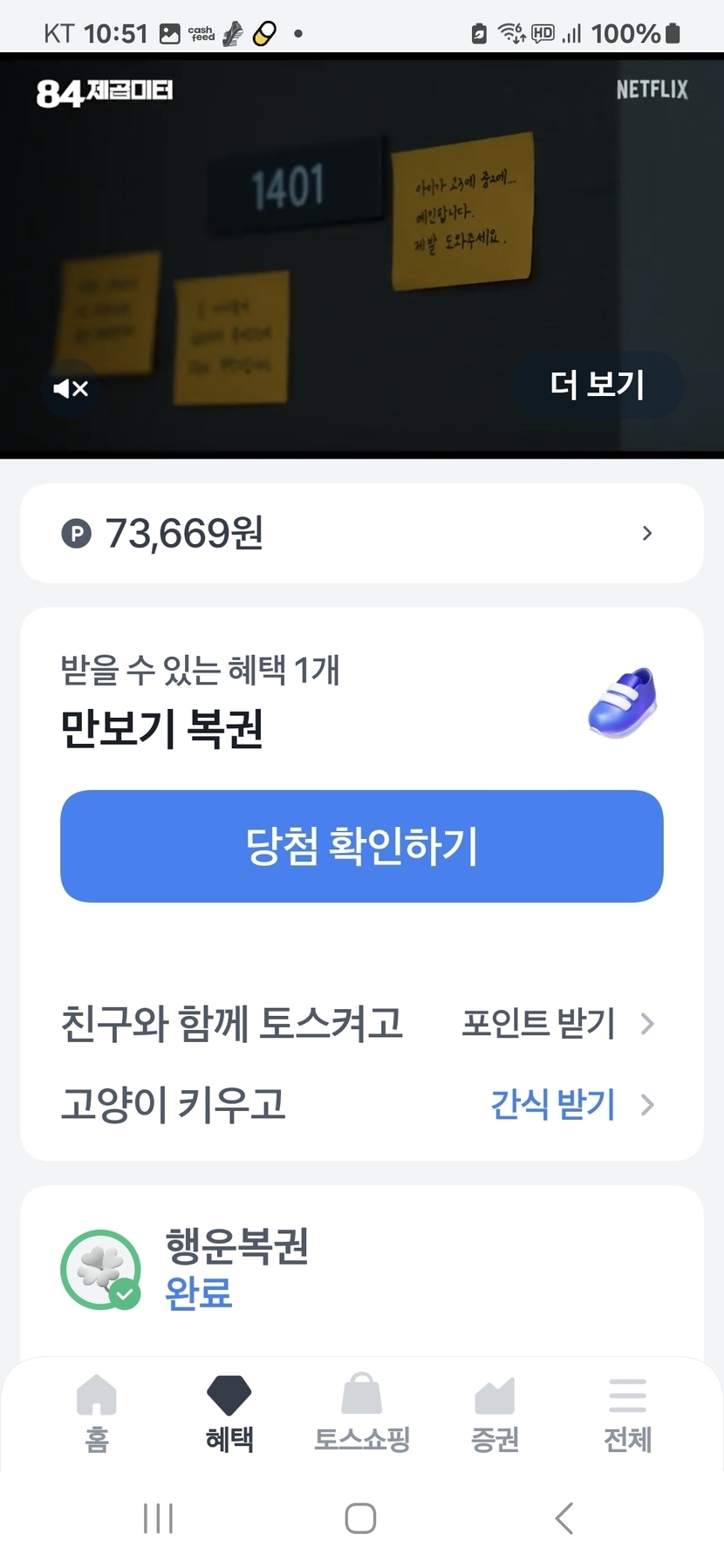Open the 73,669원 points balance row
Image resolution: width=724 pixels, height=1568 pixels.
tap(362, 533)
